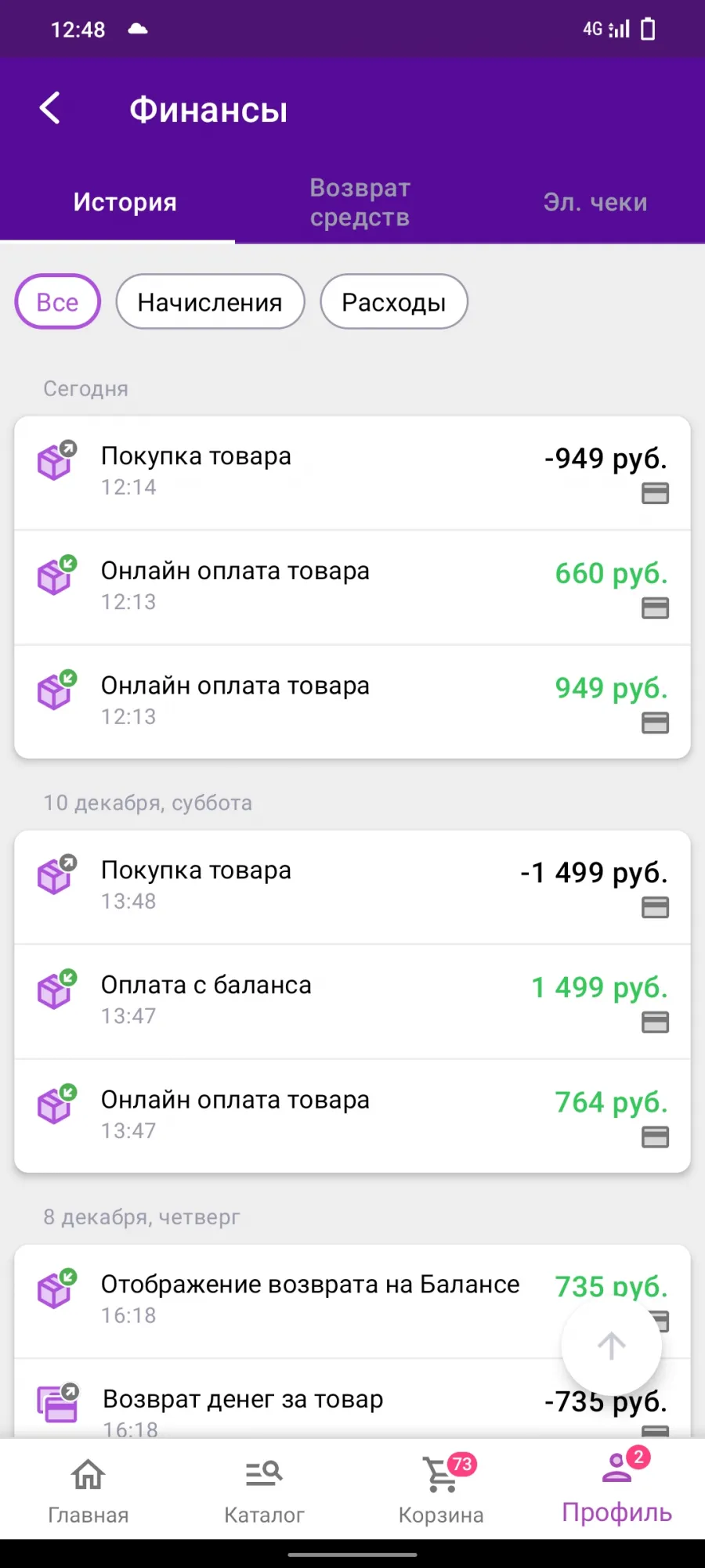Open the Каталог tab

click(x=264, y=1491)
